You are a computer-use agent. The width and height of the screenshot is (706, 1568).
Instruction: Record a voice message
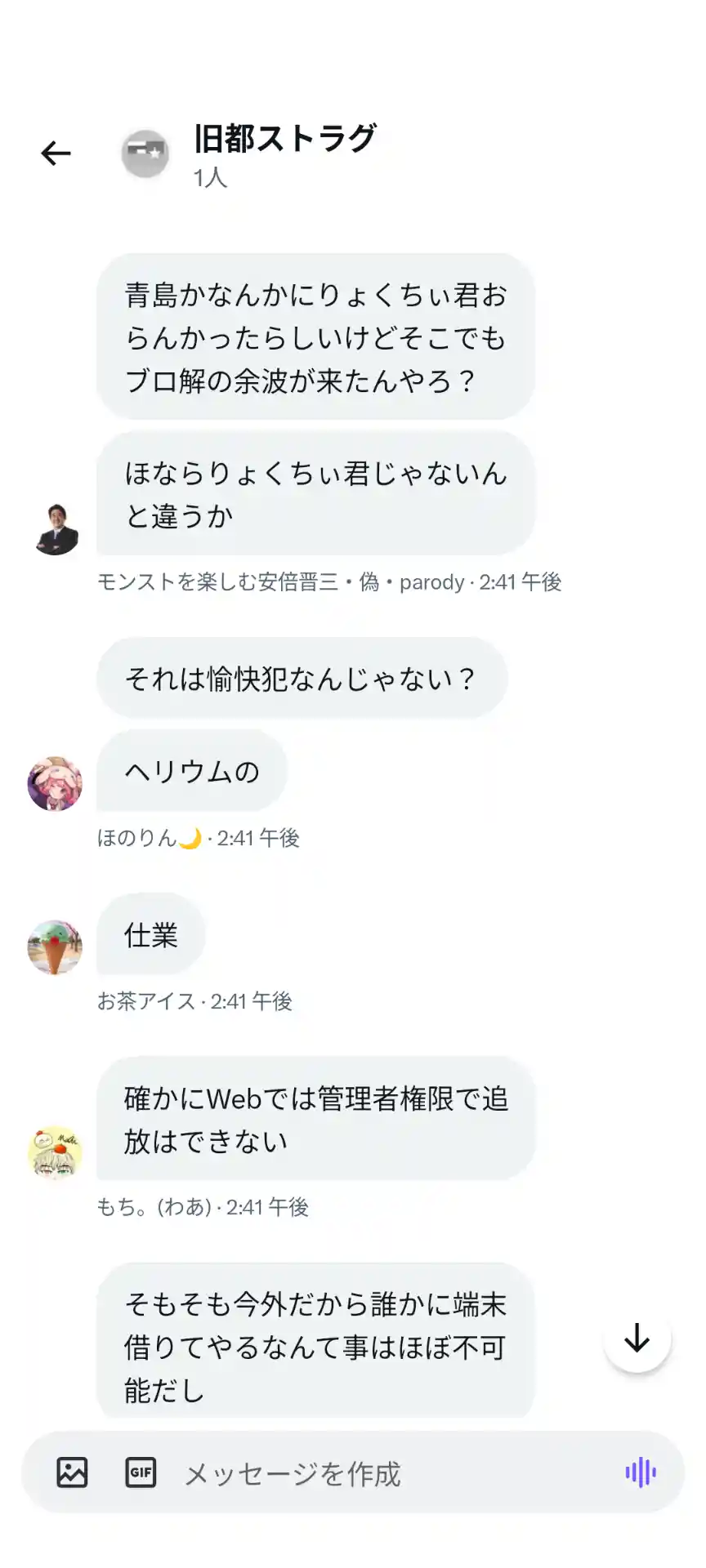click(641, 1472)
